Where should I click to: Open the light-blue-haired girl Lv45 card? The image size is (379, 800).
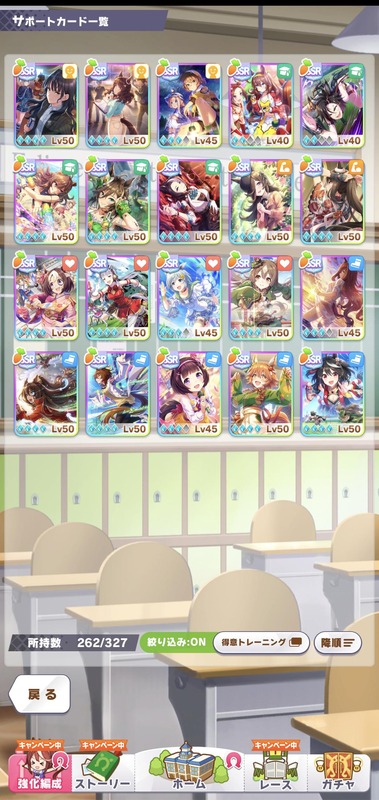189,297
